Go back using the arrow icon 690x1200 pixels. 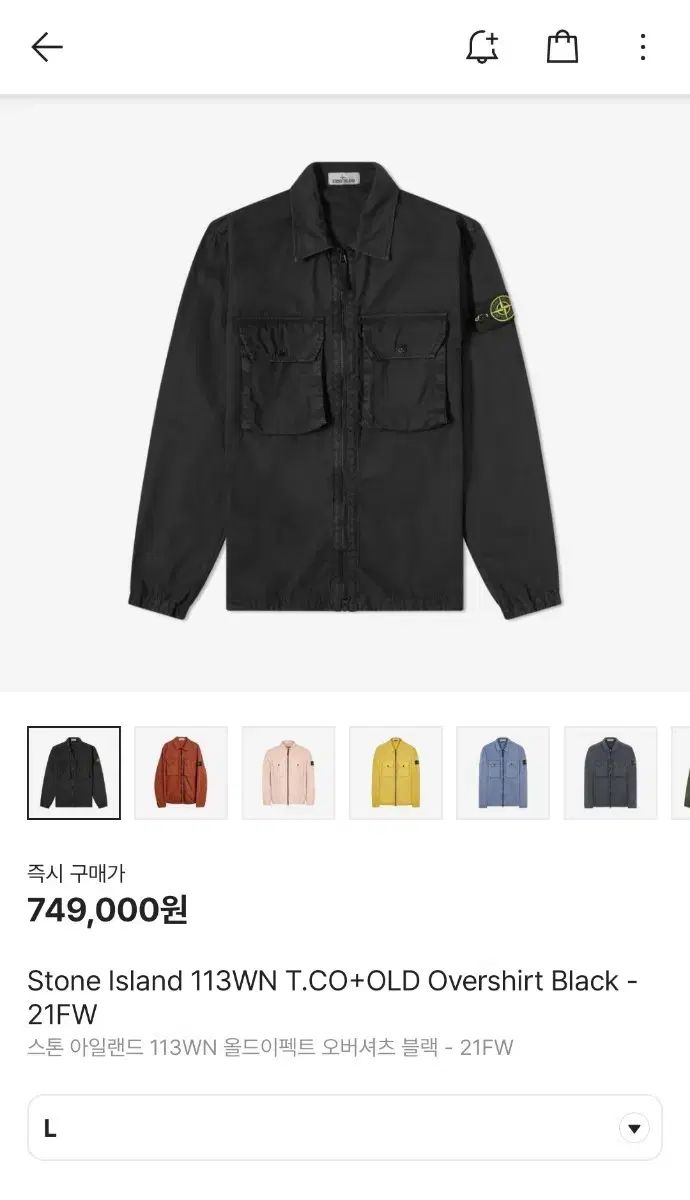[x=47, y=47]
